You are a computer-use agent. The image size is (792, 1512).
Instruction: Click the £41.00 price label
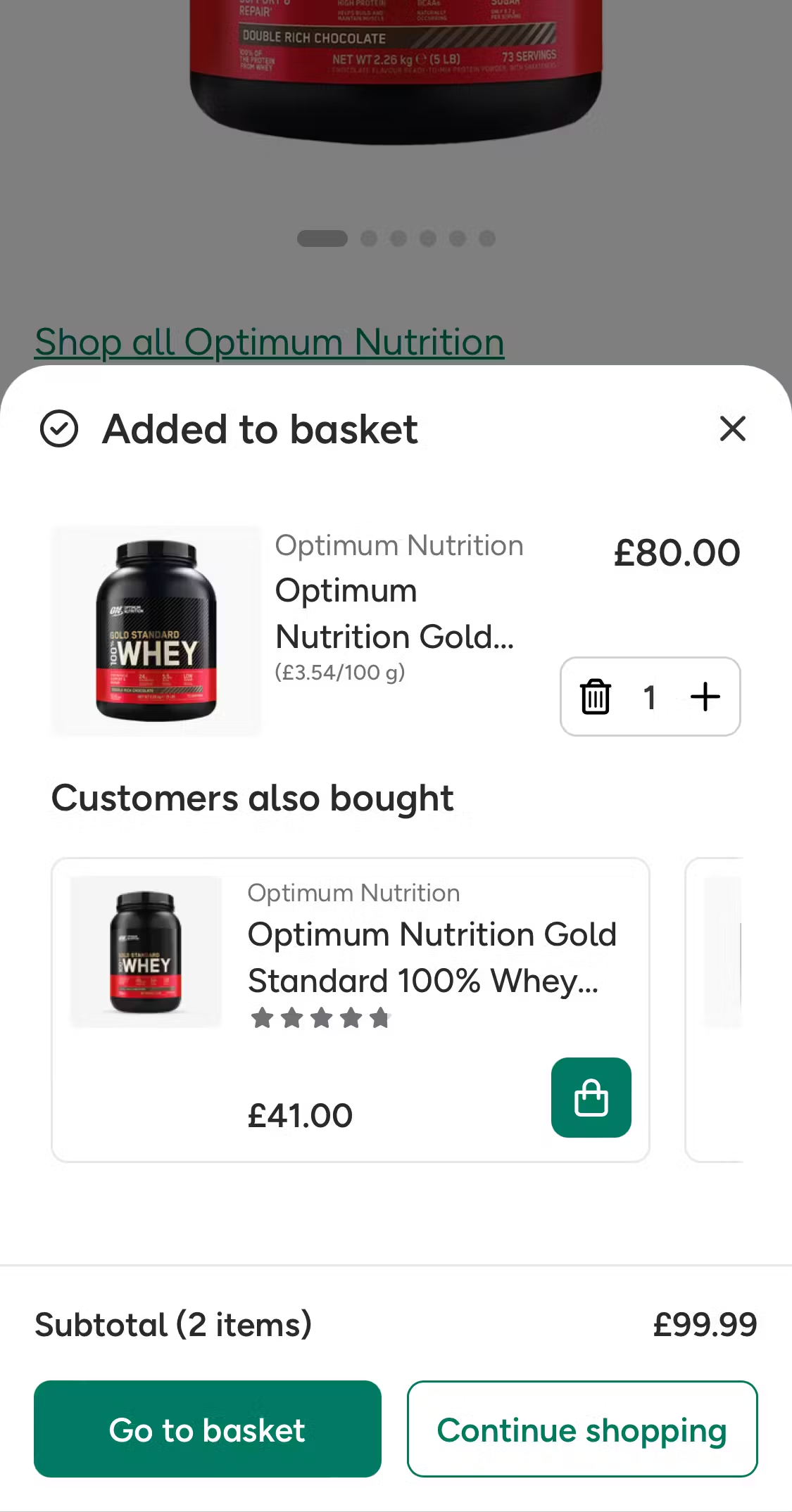coord(301,1114)
